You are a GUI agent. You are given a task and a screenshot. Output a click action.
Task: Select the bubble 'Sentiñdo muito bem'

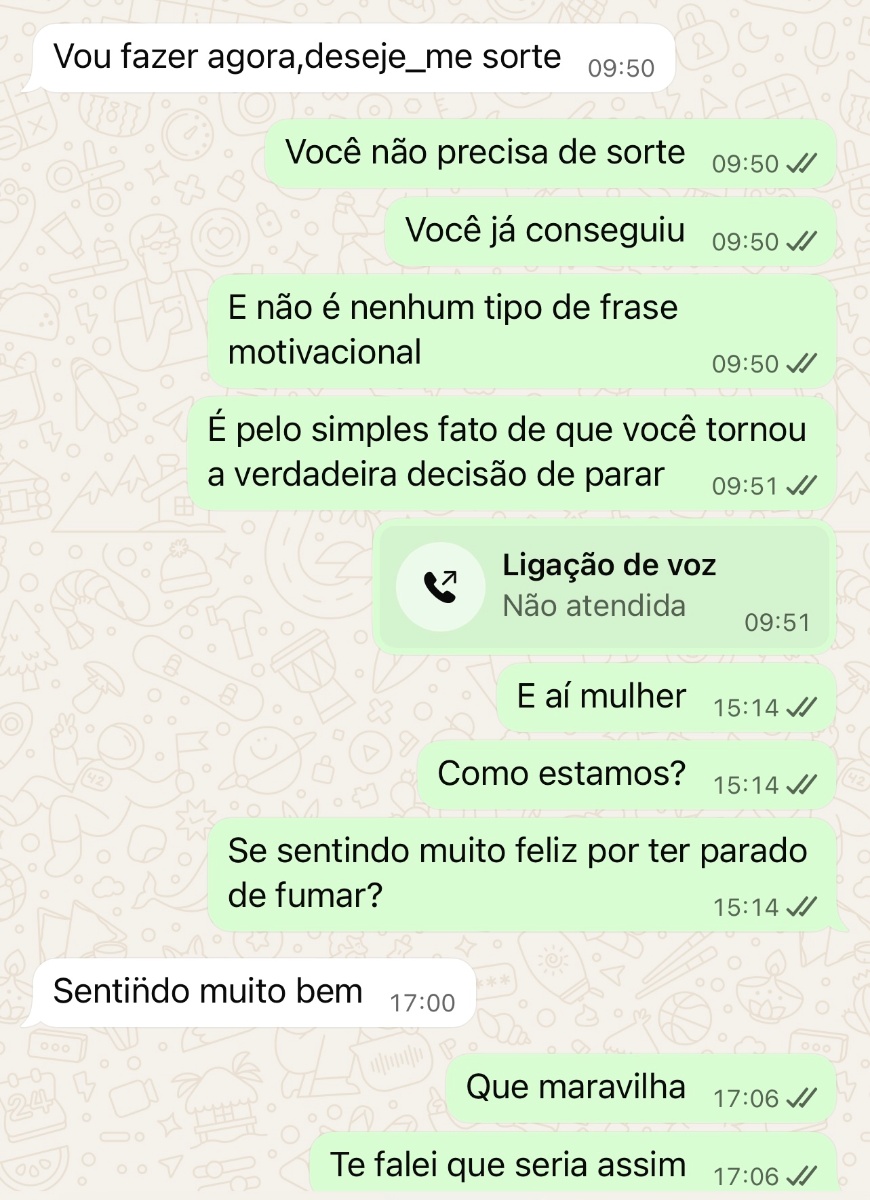click(208, 991)
